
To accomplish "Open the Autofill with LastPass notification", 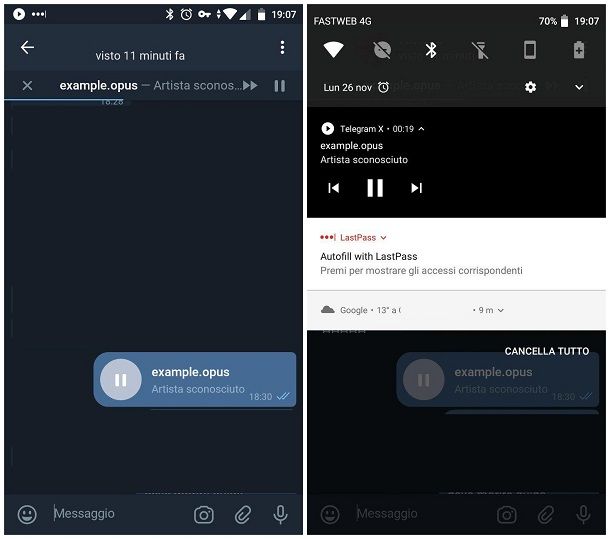I will [x=420, y=263].
